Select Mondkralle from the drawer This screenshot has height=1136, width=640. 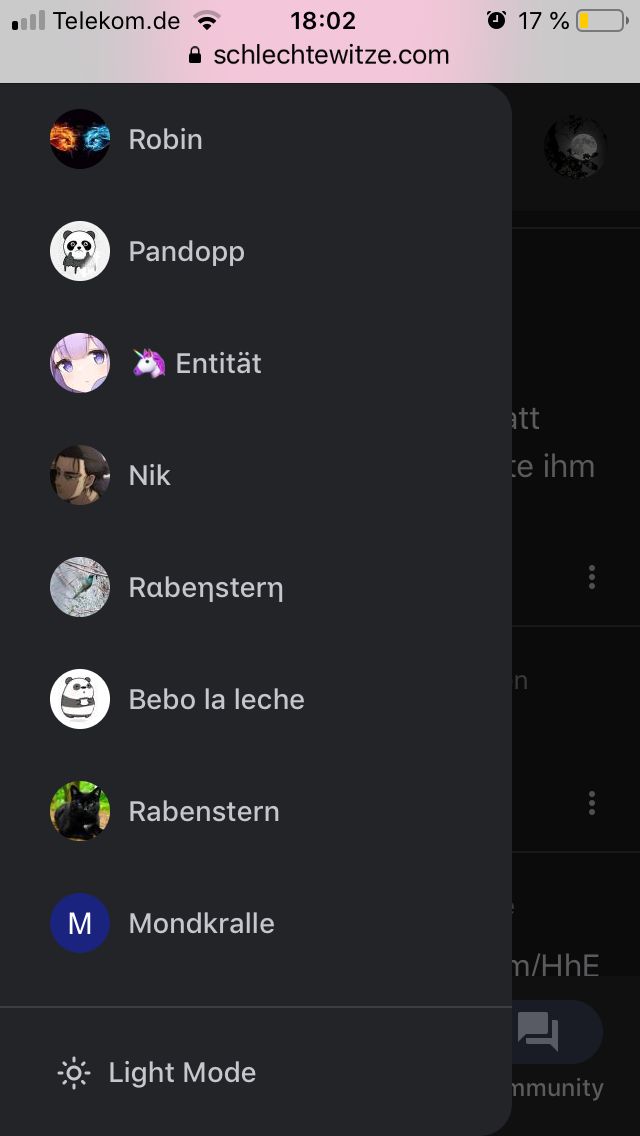(201, 924)
